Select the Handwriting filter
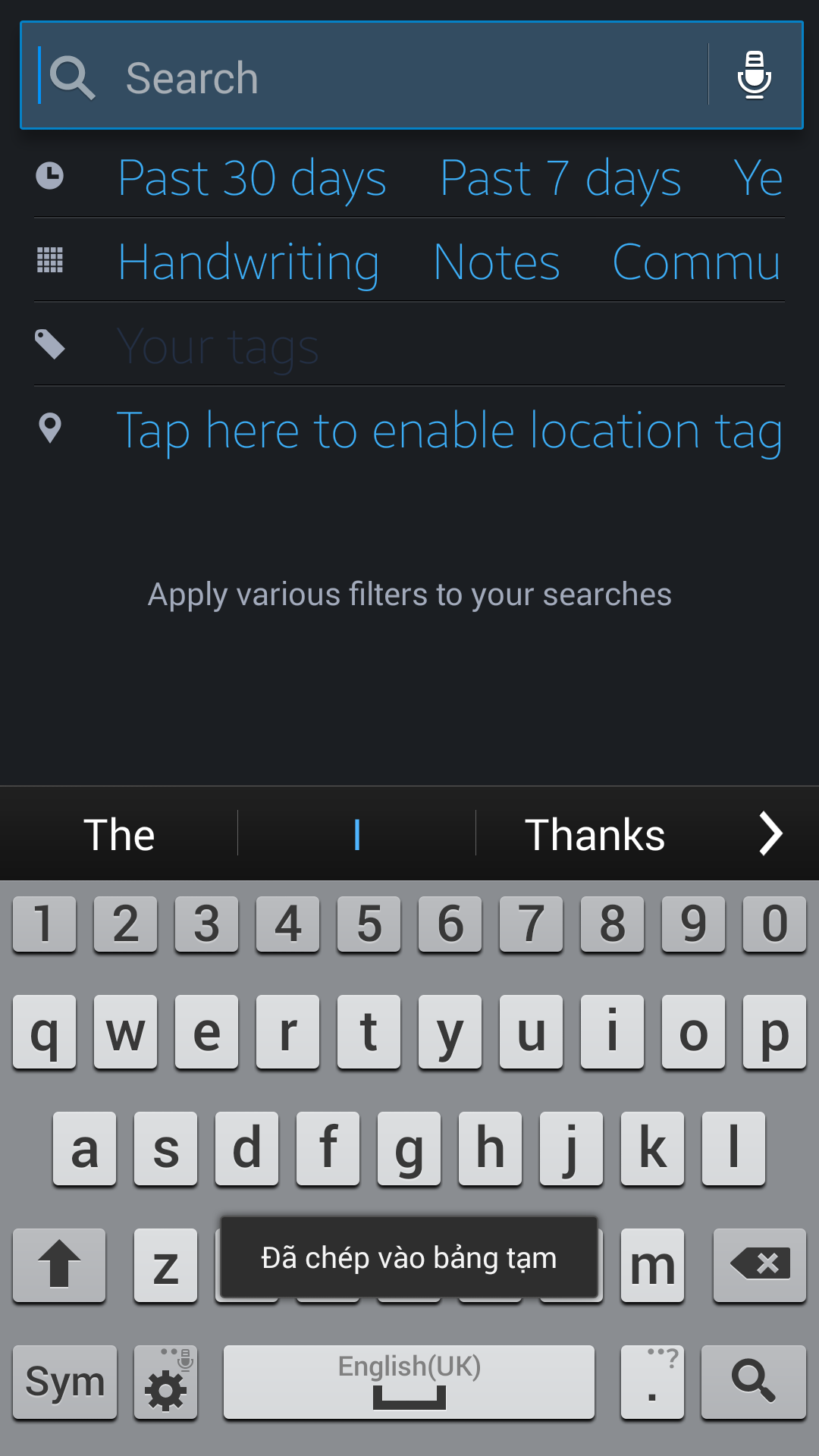The height and width of the screenshot is (1456, 819). [249, 263]
